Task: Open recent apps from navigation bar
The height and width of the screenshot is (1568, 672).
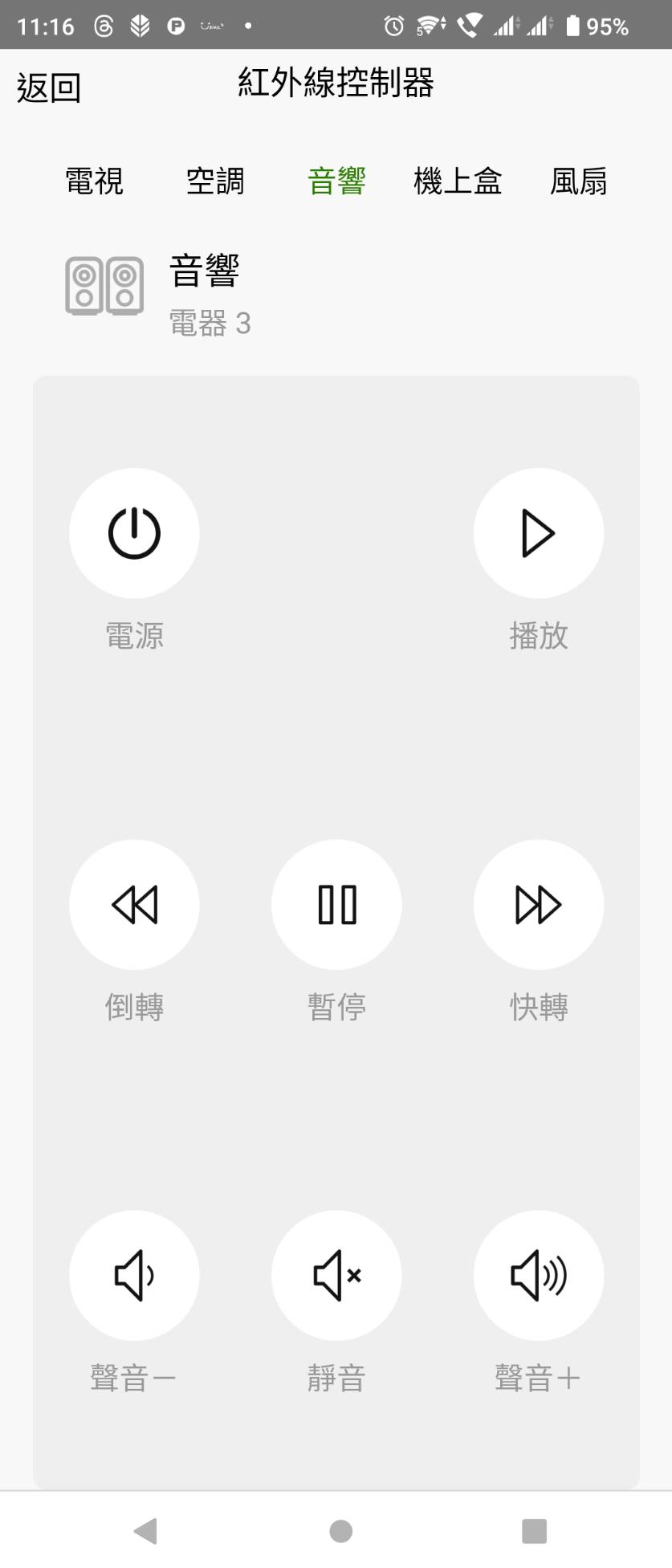Action: click(x=534, y=1531)
